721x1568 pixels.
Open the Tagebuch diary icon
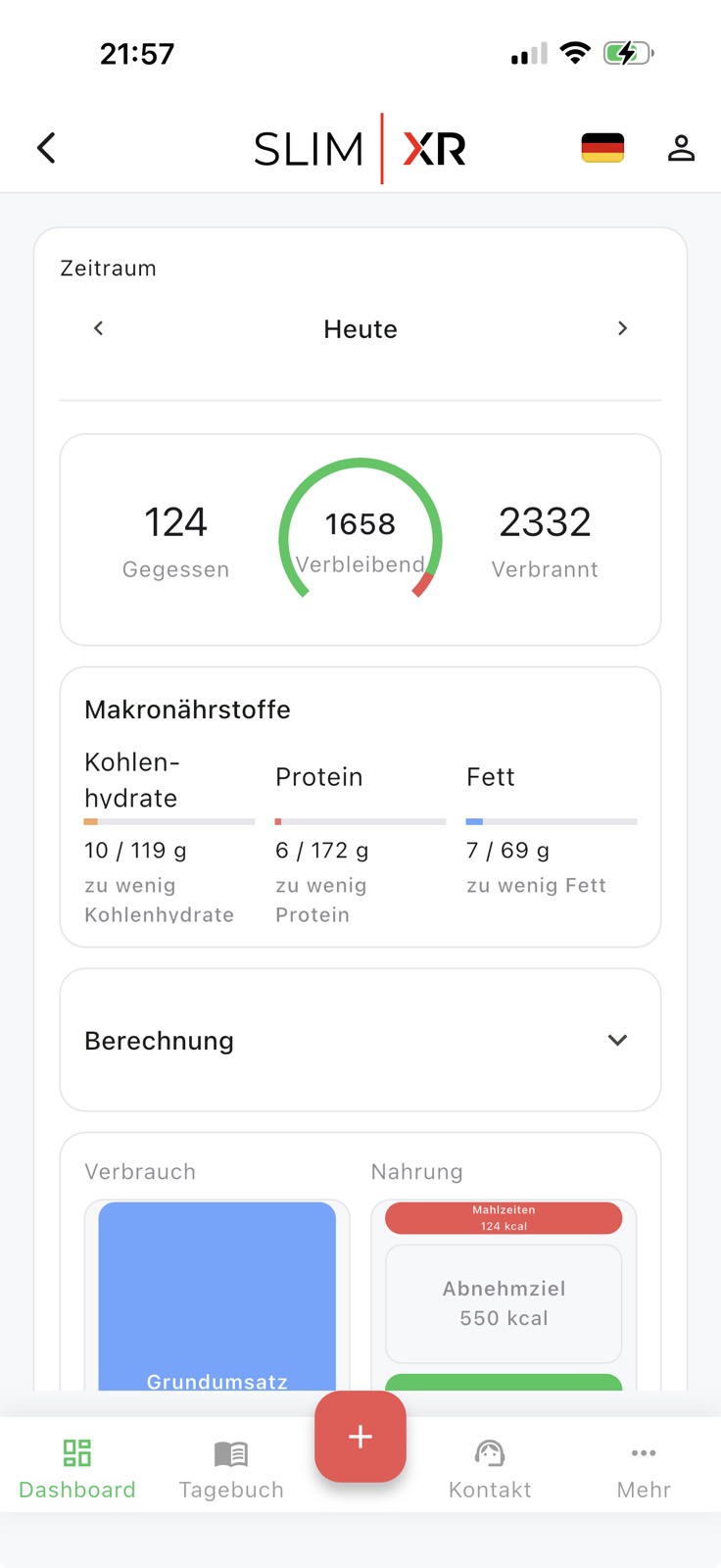click(230, 1453)
